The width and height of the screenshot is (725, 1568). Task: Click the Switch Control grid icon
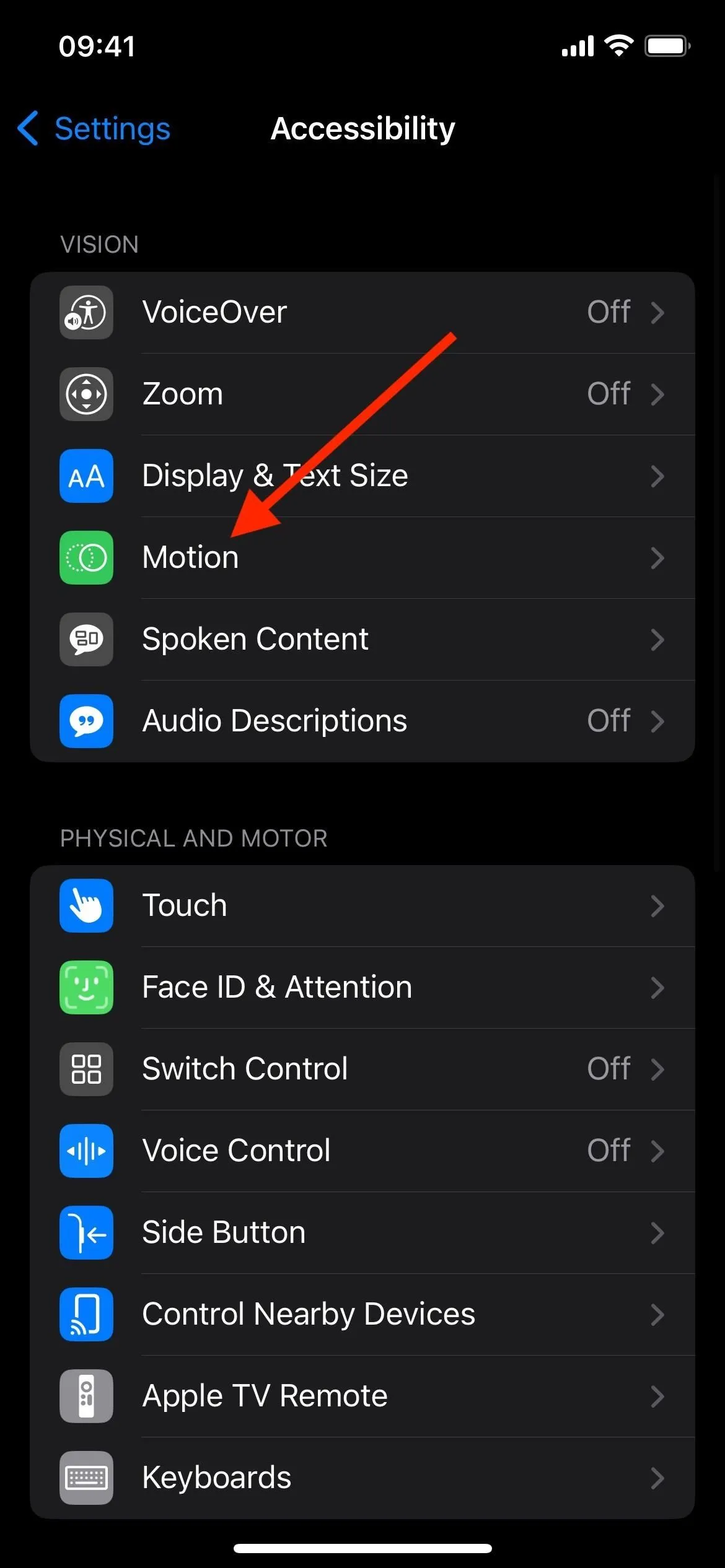86,1069
